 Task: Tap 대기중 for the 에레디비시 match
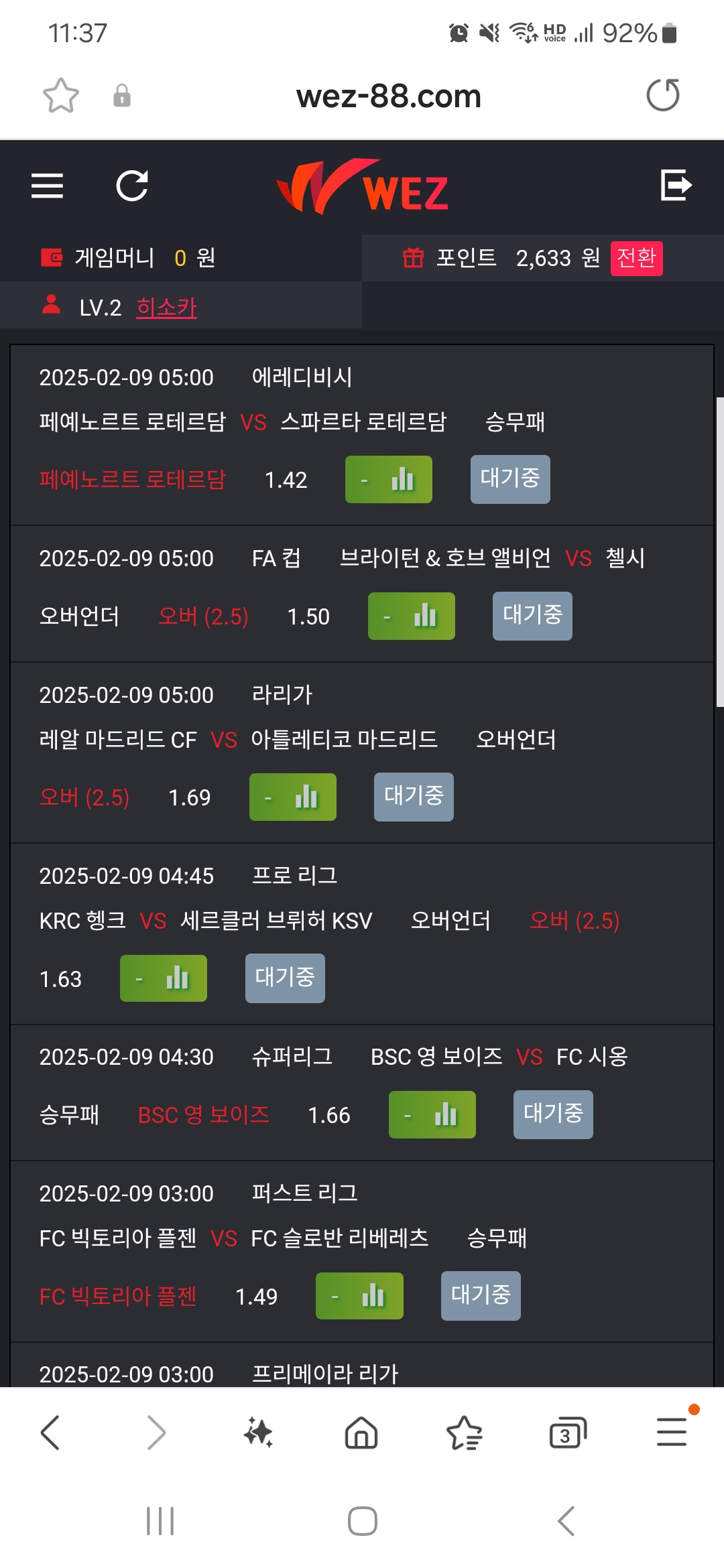pos(510,479)
